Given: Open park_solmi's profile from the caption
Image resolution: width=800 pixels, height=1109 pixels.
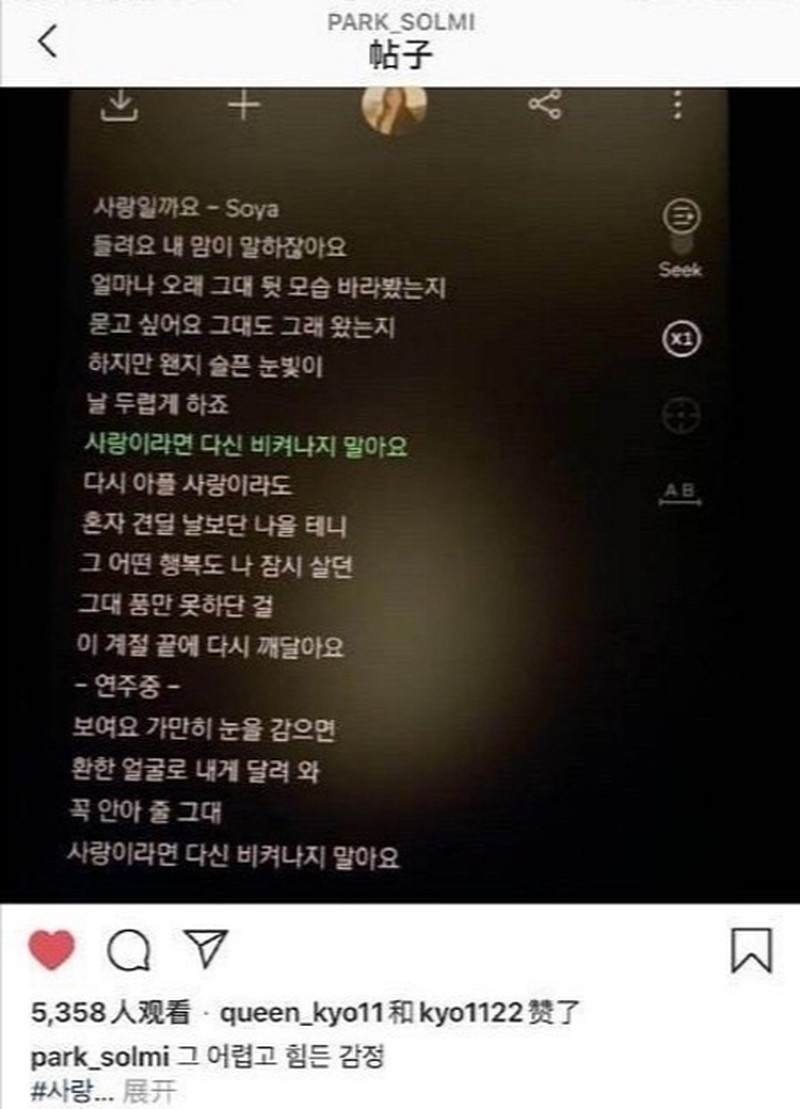Looking at the screenshot, I should click(100, 1055).
